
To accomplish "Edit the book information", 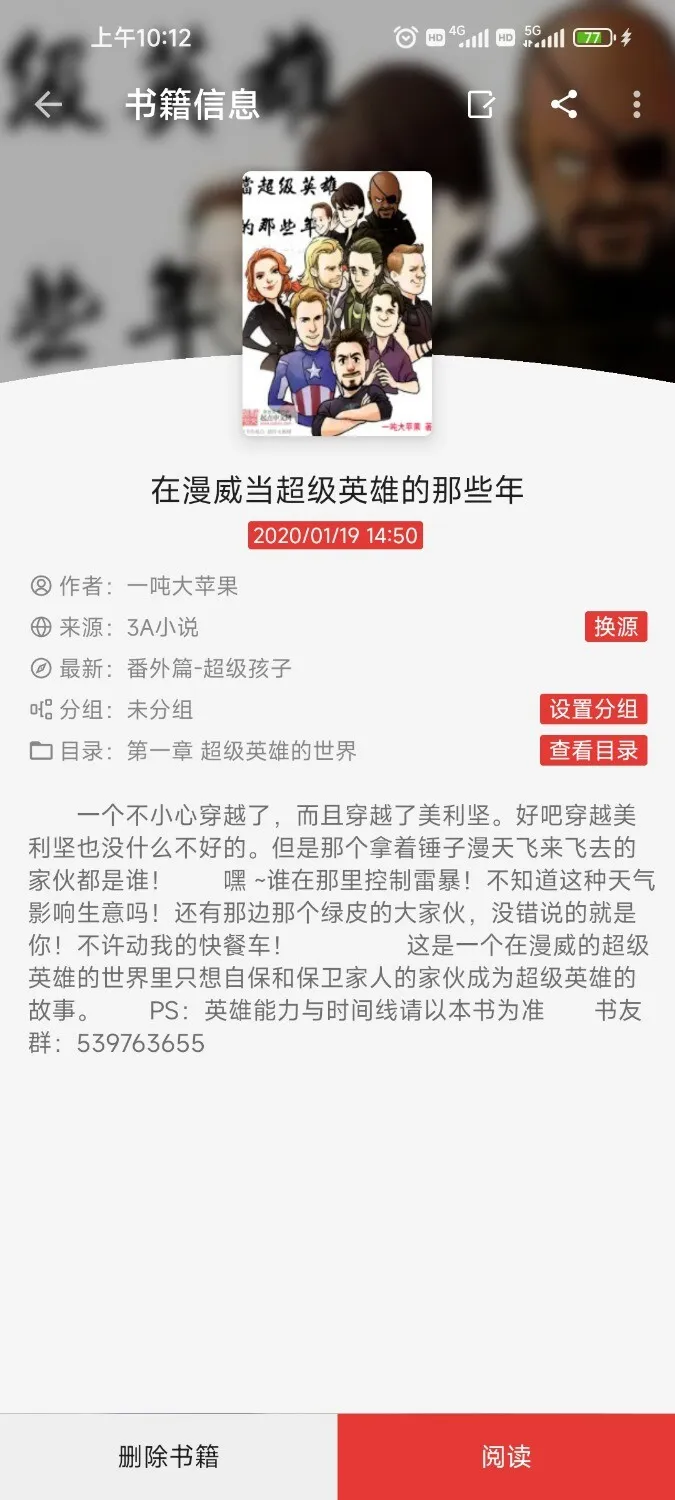I will click(x=481, y=104).
